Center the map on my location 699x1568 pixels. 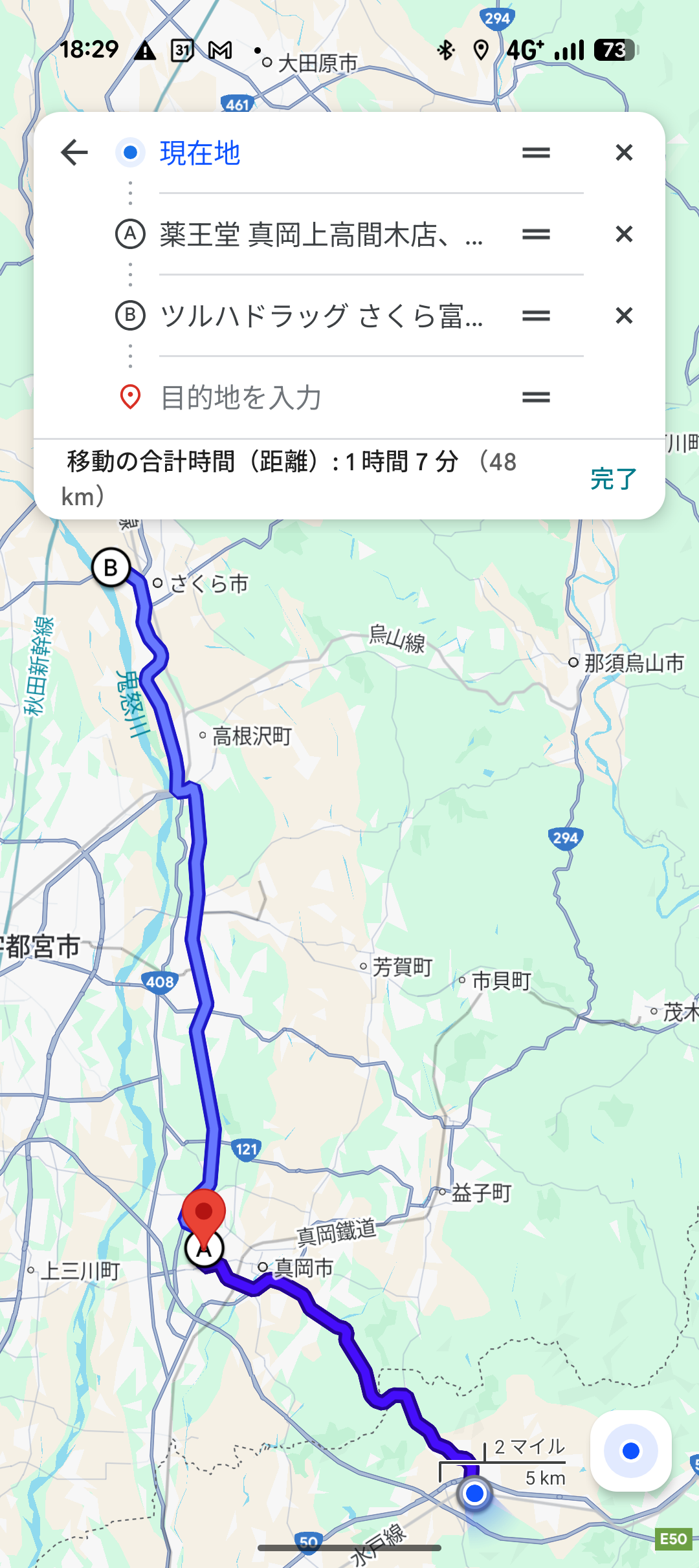[630, 1451]
